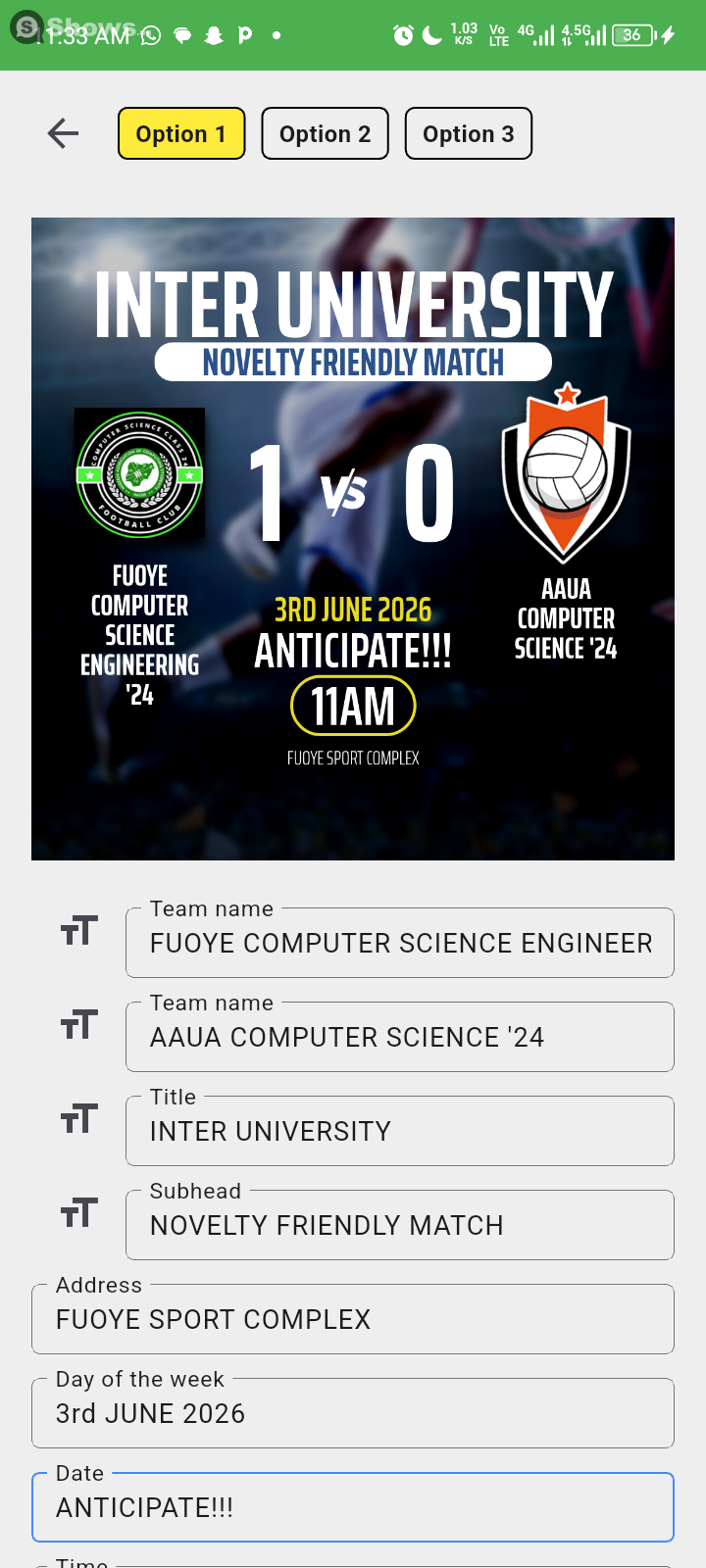Edit the Title field
706x1568 pixels.
[400, 1131]
